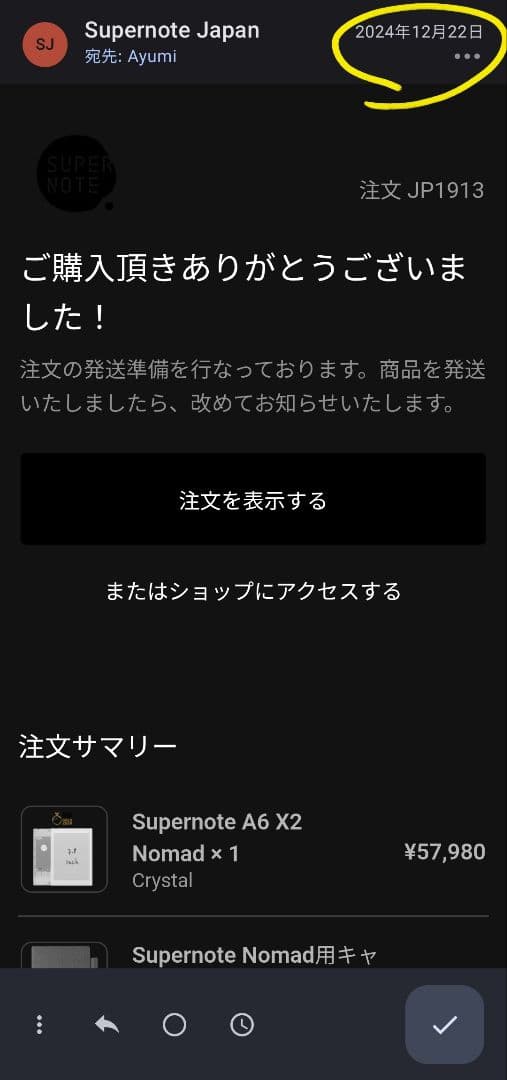Screen dimensions: 507x1080
Task: Open the またはショップにアクセスする link
Action: pos(253,591)
